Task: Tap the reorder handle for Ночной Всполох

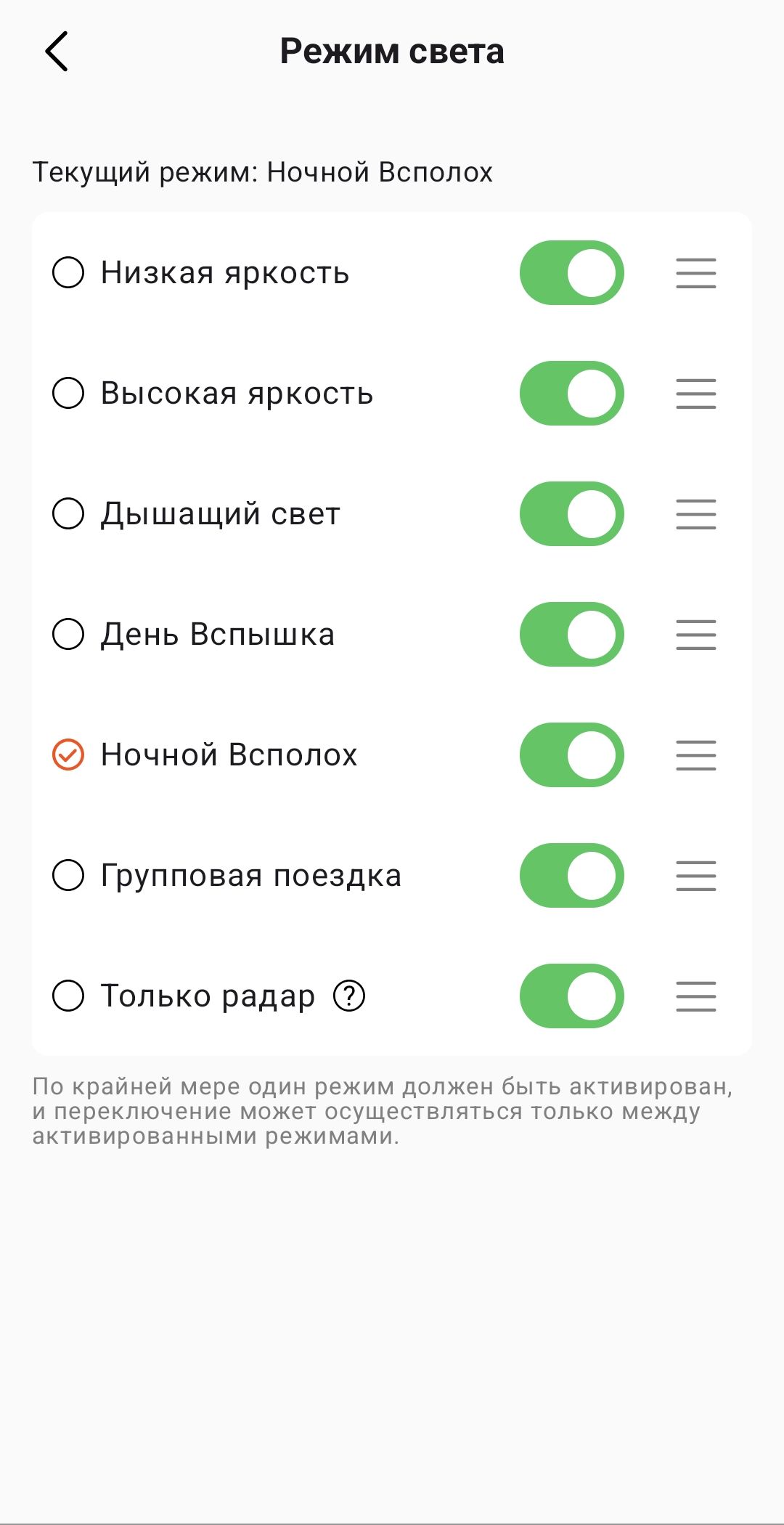Action: [x=695, y=755]
